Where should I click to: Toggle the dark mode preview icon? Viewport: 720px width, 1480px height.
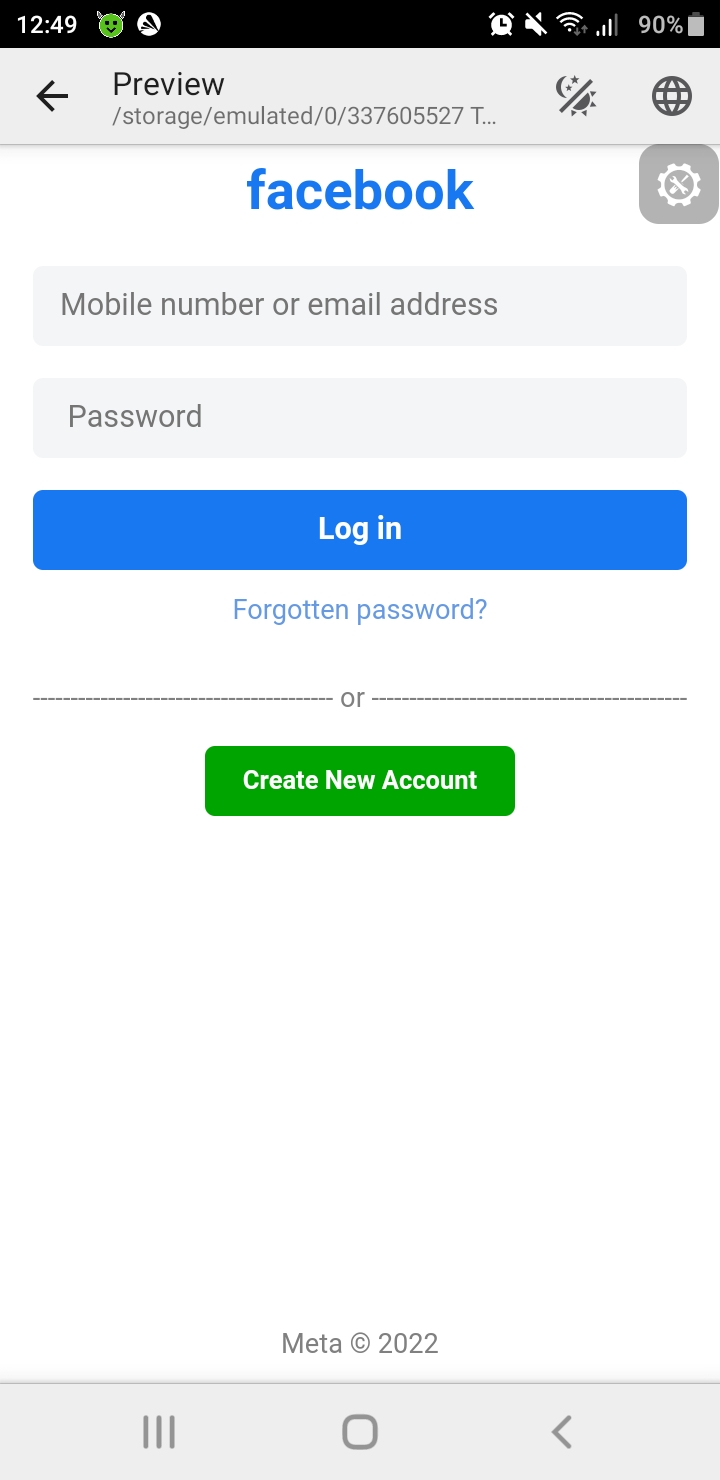tap(576, 96)
